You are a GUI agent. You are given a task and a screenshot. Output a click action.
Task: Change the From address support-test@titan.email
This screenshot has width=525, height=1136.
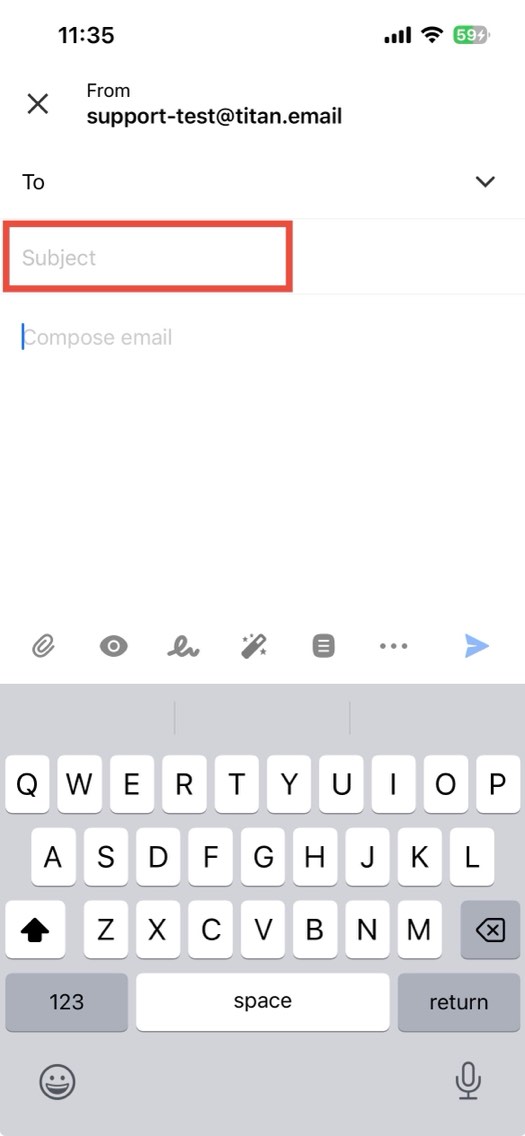[x=214, y=116]
